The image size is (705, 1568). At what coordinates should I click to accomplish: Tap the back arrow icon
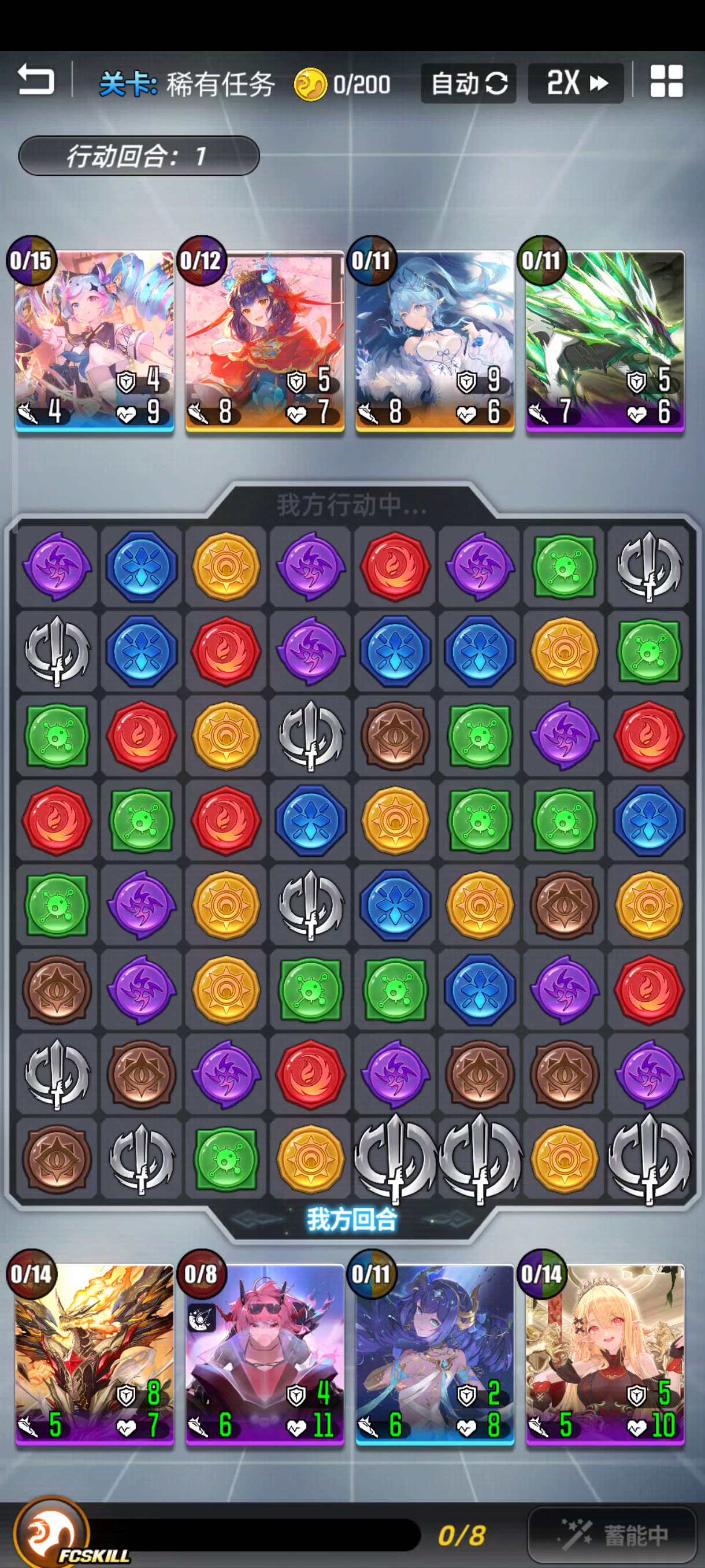pos(36,81)
